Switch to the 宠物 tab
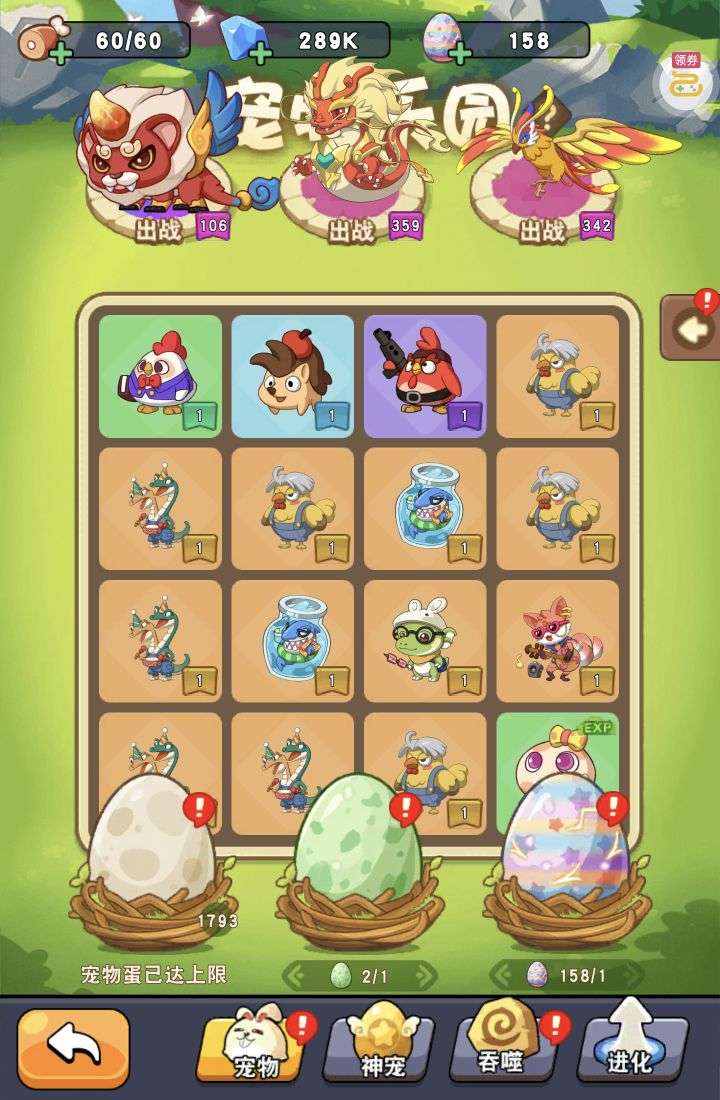Viewport: 720px width, 1100px height. (255, 1045)
